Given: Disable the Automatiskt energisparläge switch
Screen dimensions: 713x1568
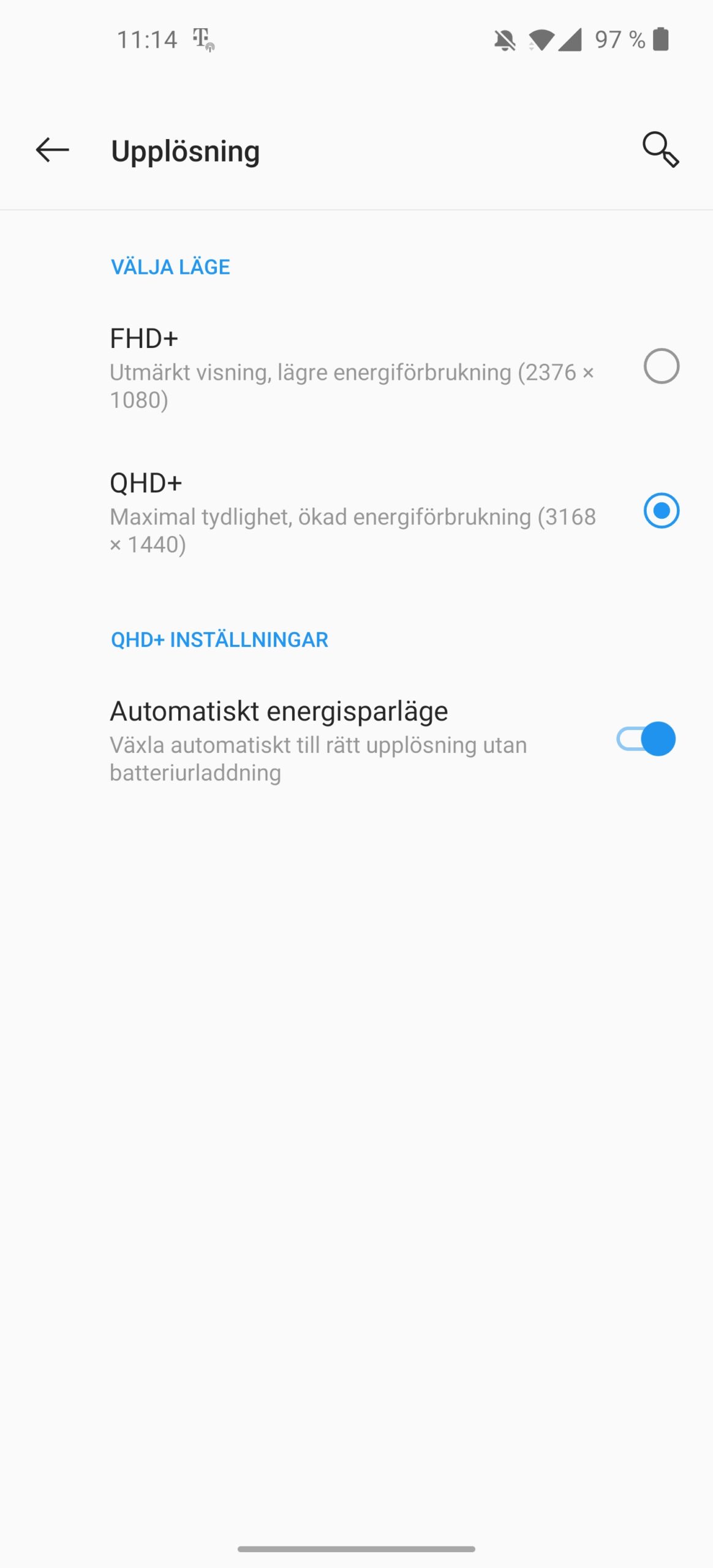Looking at the screenshot, I should click(646, 739).
